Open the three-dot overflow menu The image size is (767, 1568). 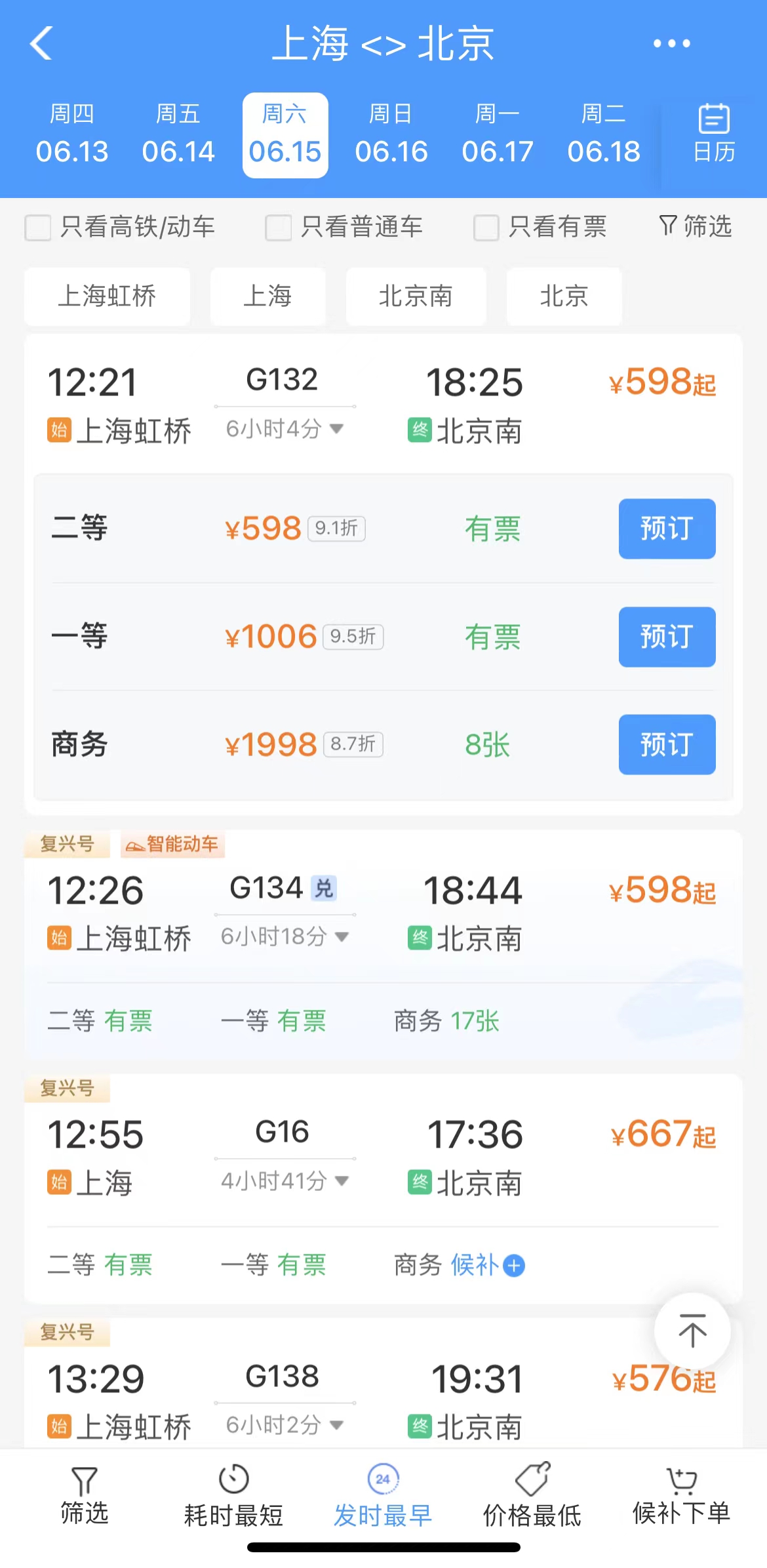pos(671,44)
